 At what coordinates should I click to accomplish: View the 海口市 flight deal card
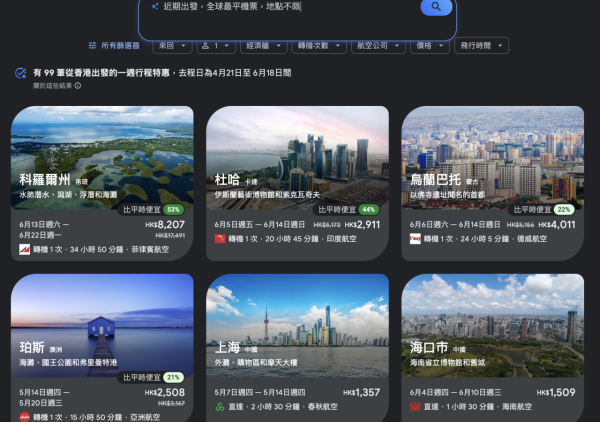(x=492, y=345)
